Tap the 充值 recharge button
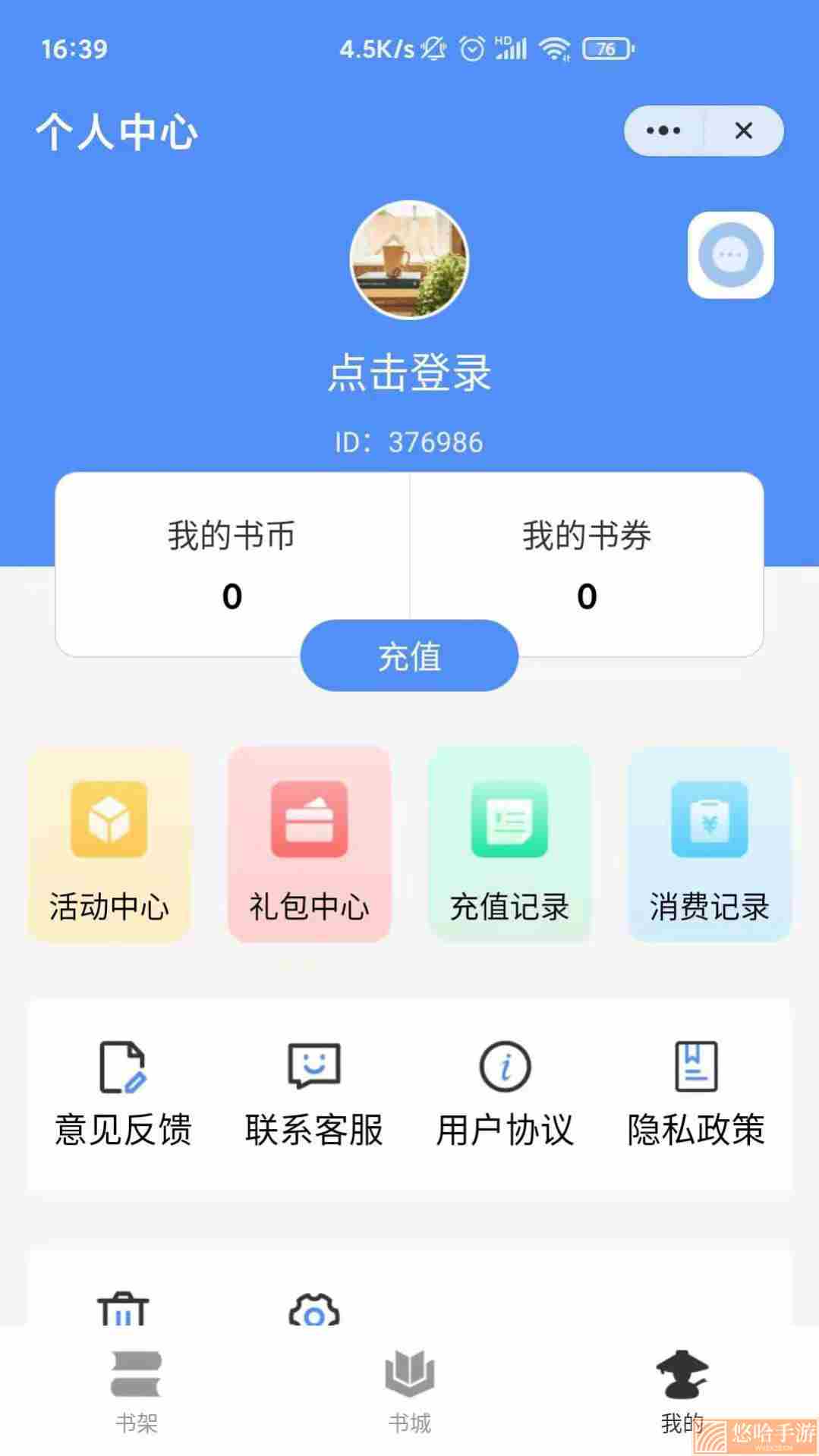819x1456 pixels. [409, 656]
